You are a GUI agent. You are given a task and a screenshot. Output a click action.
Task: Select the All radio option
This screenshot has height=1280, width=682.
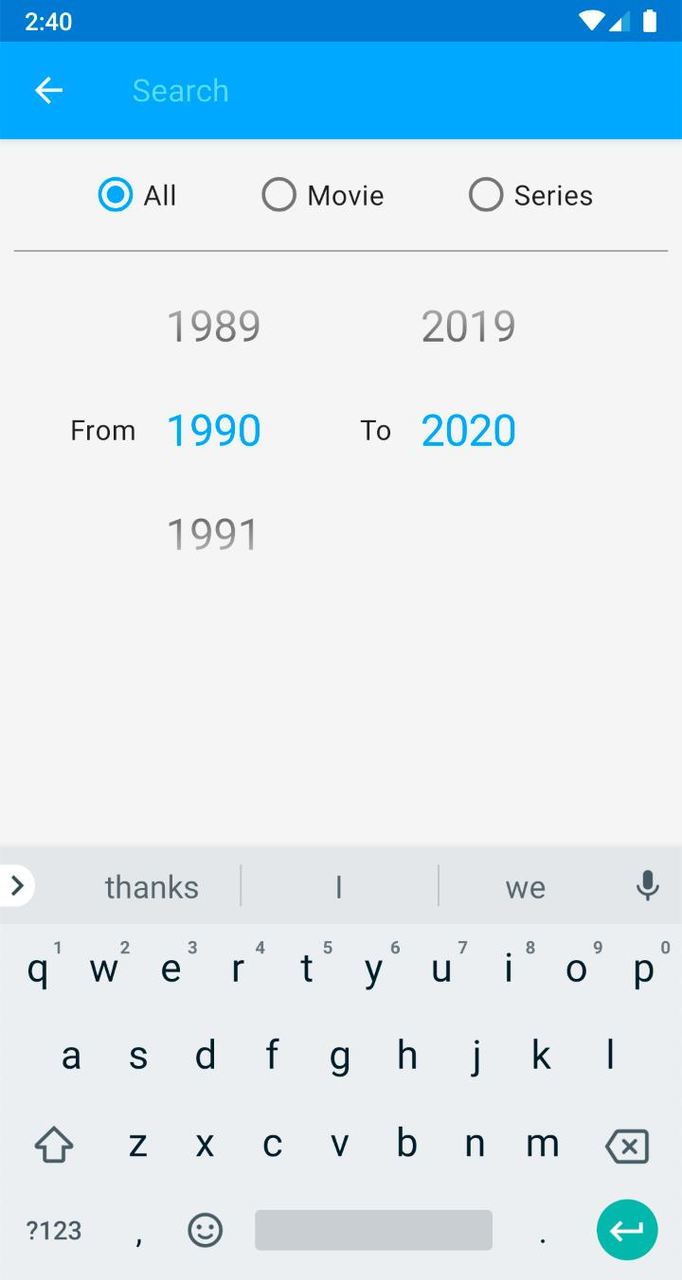point(116,195)
